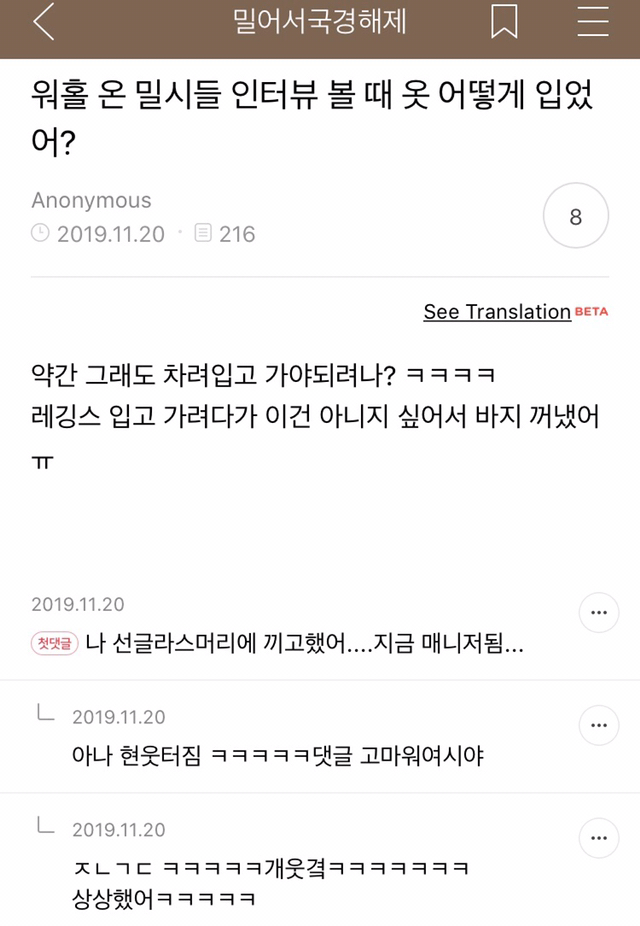Screen dimensions: 640x926
Task: Open the hamburger menu
Action: click(x=593, y=22)
